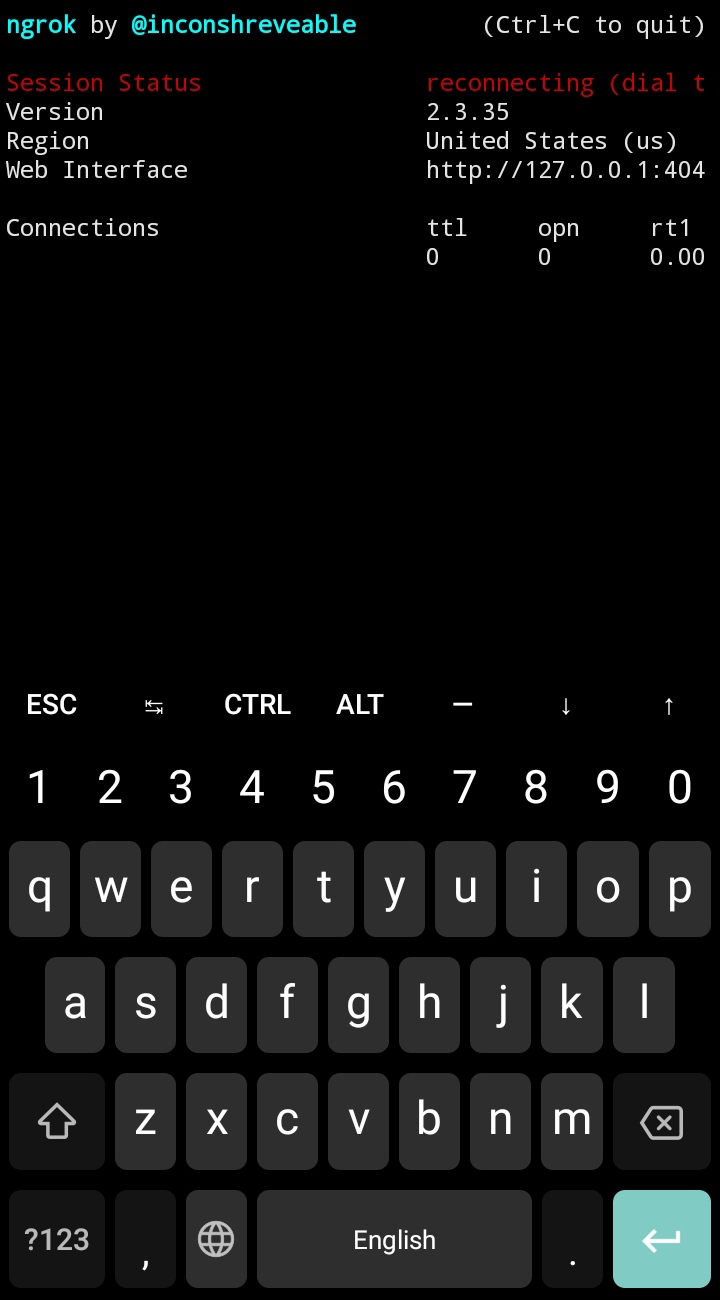This screenshot has height=1300, width=720.
Task: Select the Session Status label
Action: tap(103, 82)
